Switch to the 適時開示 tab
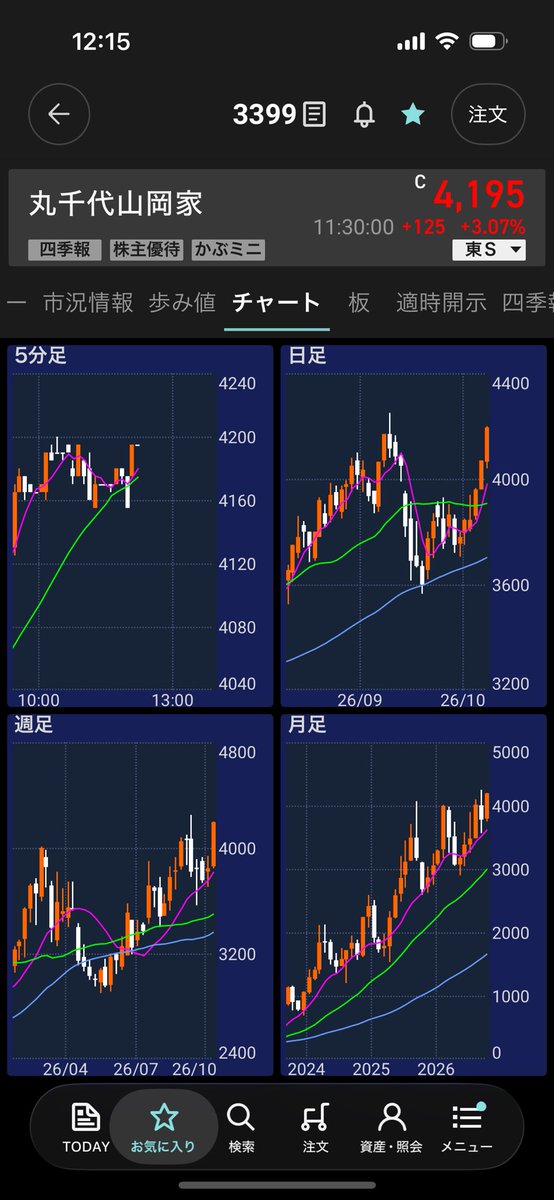554x1200 pixels. coord(441,303)
